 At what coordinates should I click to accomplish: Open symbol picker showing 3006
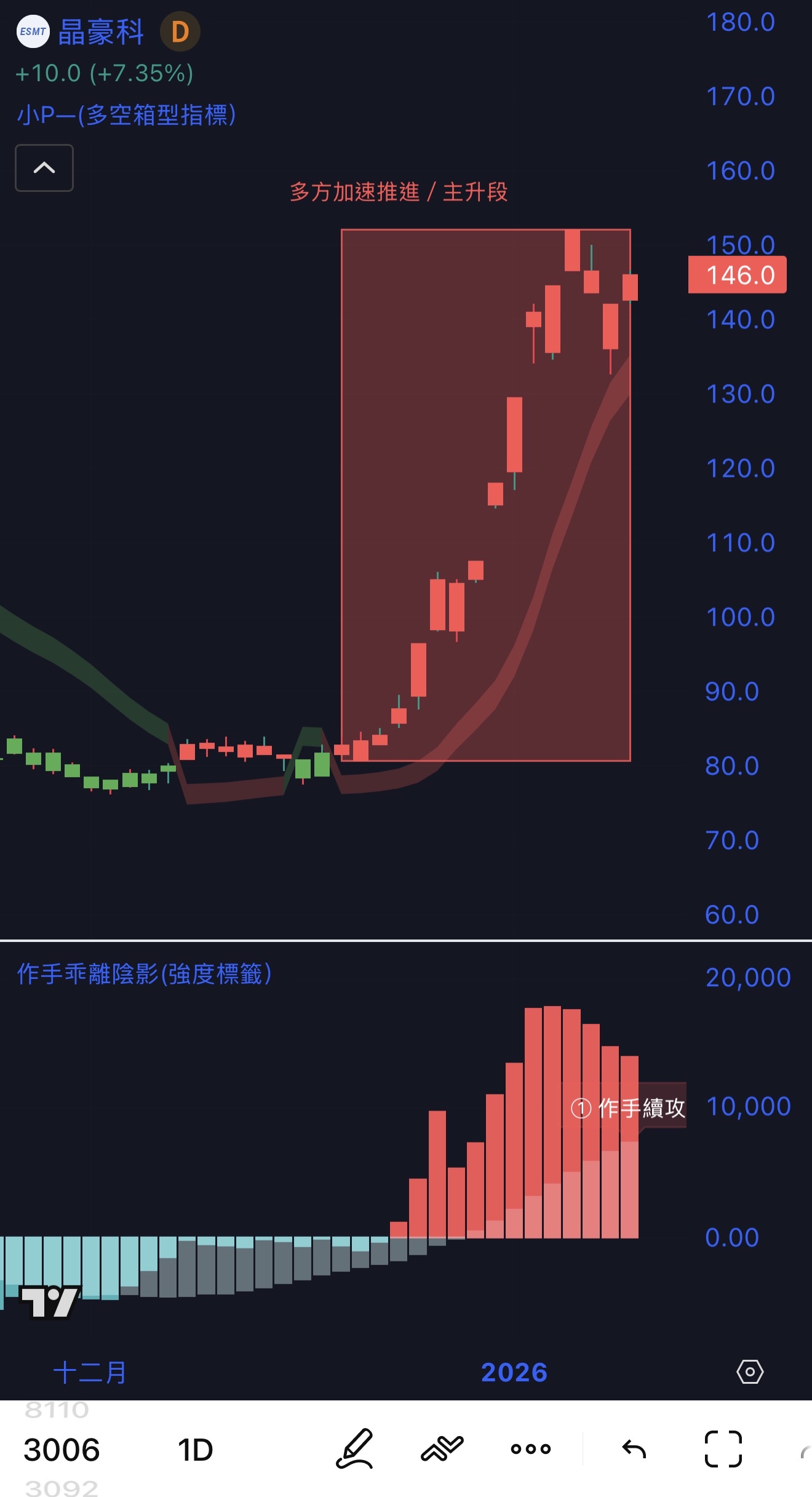pos(62,1450)
